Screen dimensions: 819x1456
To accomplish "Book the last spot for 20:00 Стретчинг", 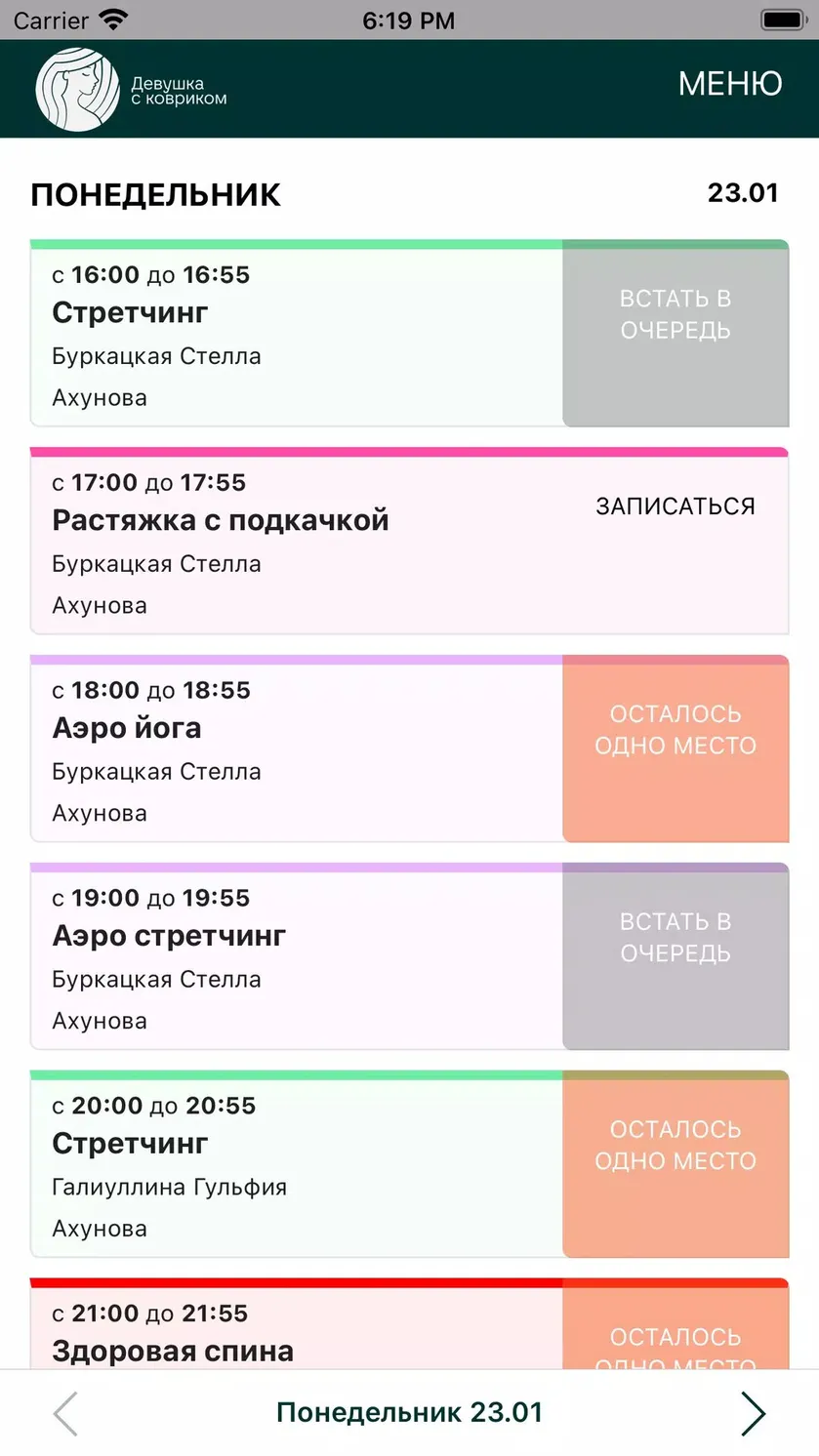I will (676, 1164).
